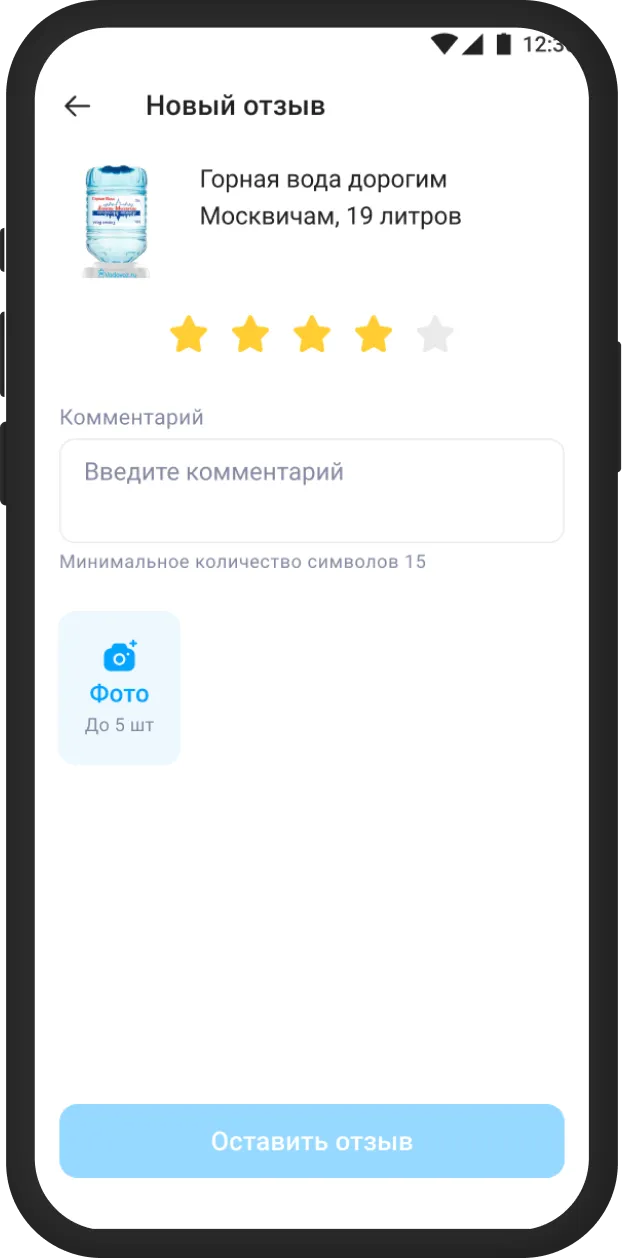The width and height of the screenshot is (624, 1258).
Task: Go back from the Новый отзыв screen
Action: 77,106
